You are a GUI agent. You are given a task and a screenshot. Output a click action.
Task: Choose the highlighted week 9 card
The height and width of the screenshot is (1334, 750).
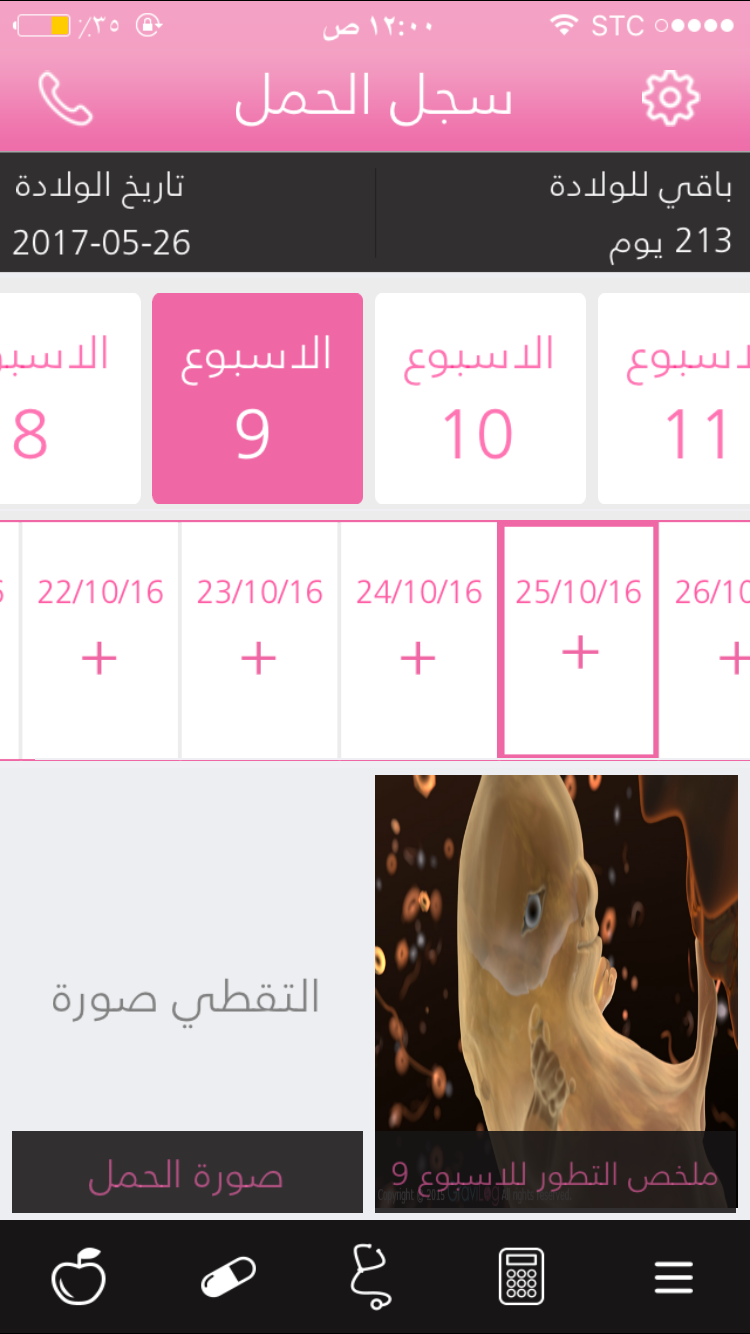[x=257, y=398]
